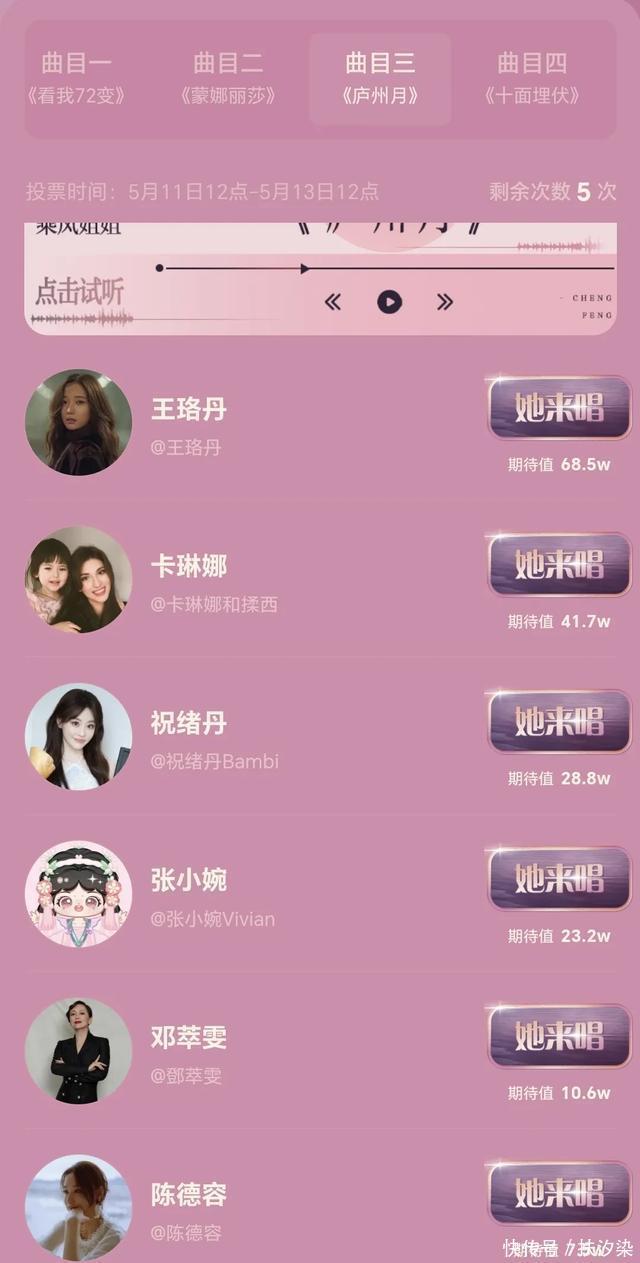640x1263 pixels.
Task: Vote 她来唱 for 祝绪丹
Action: point(559,722)
